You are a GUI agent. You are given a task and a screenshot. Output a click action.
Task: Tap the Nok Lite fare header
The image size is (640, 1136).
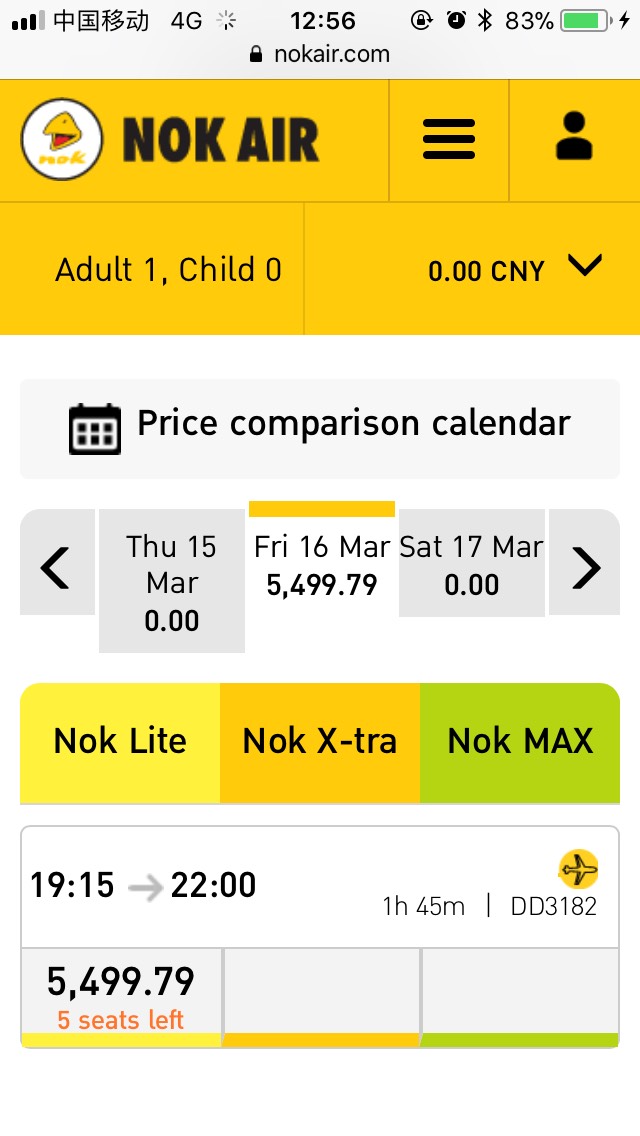(120, 741)
